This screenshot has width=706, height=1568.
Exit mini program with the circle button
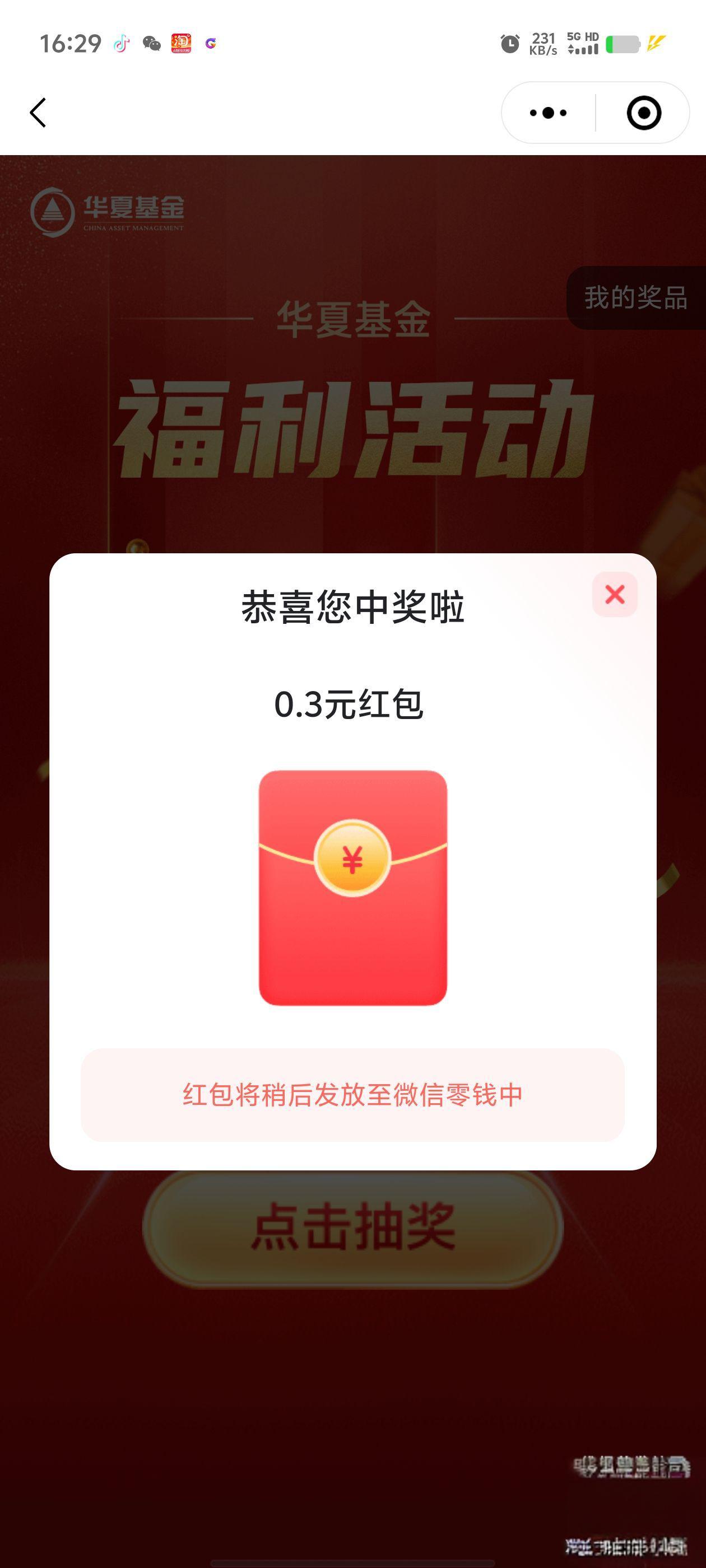click(x=643, y=113)
